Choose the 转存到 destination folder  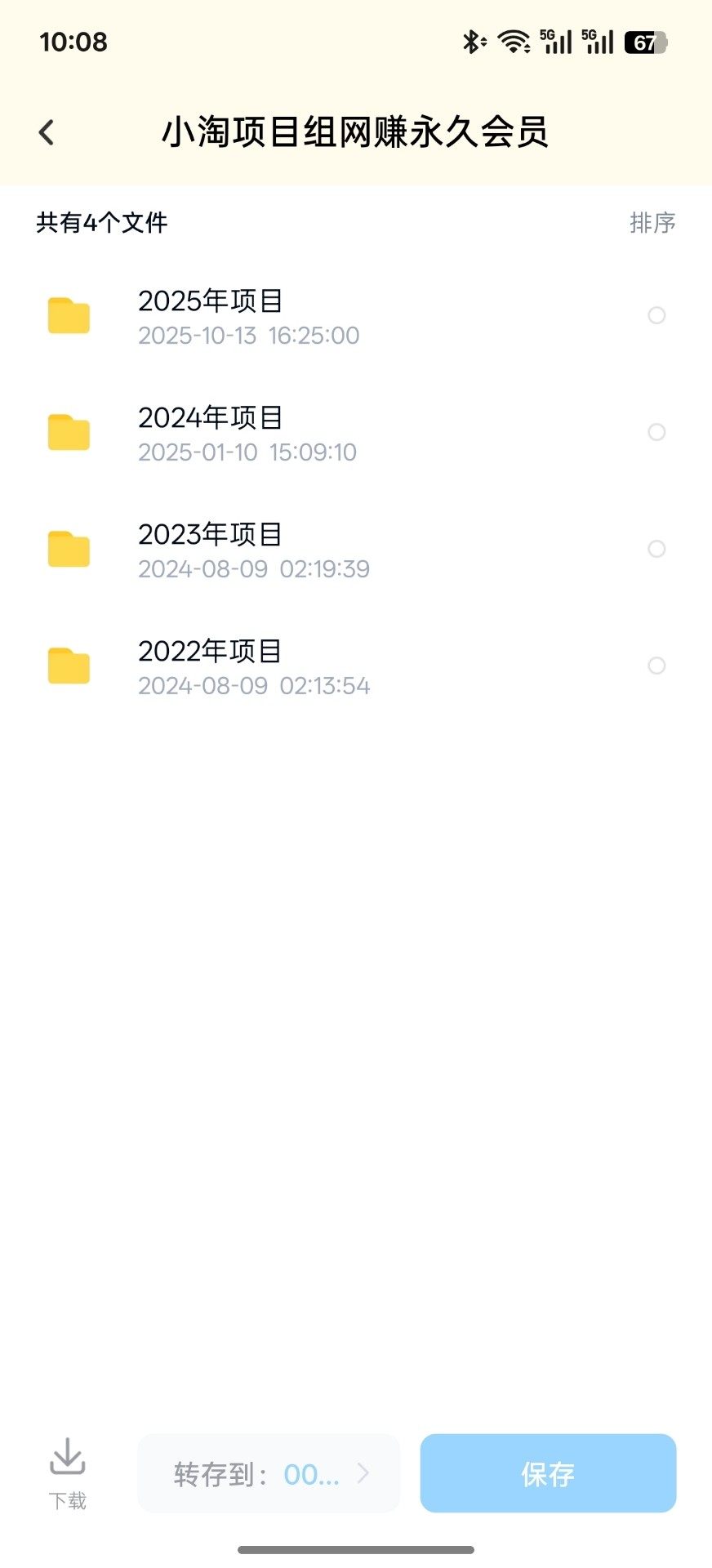tap(269, 1473)
